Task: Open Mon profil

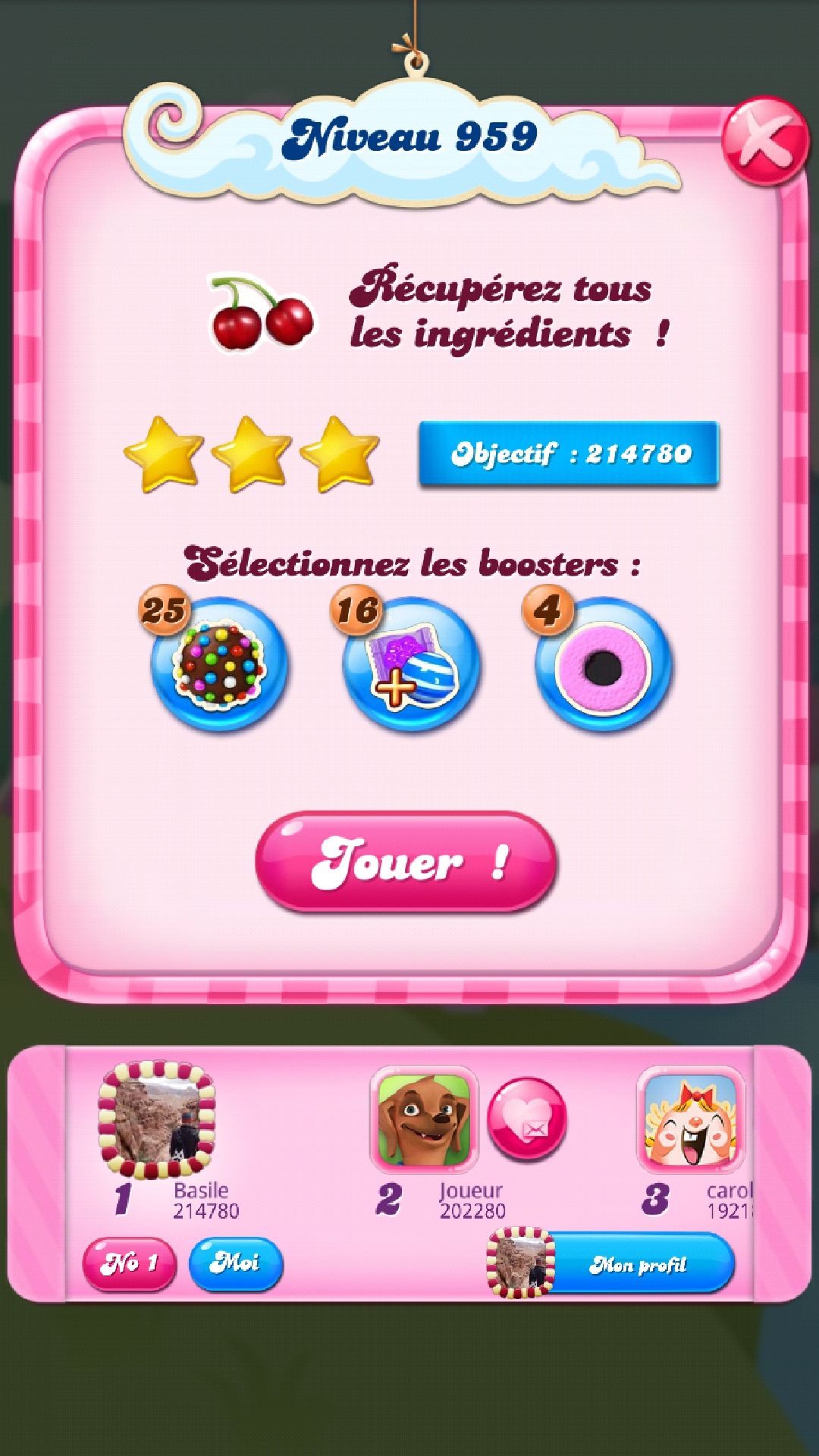Action: coord(637,1264)
